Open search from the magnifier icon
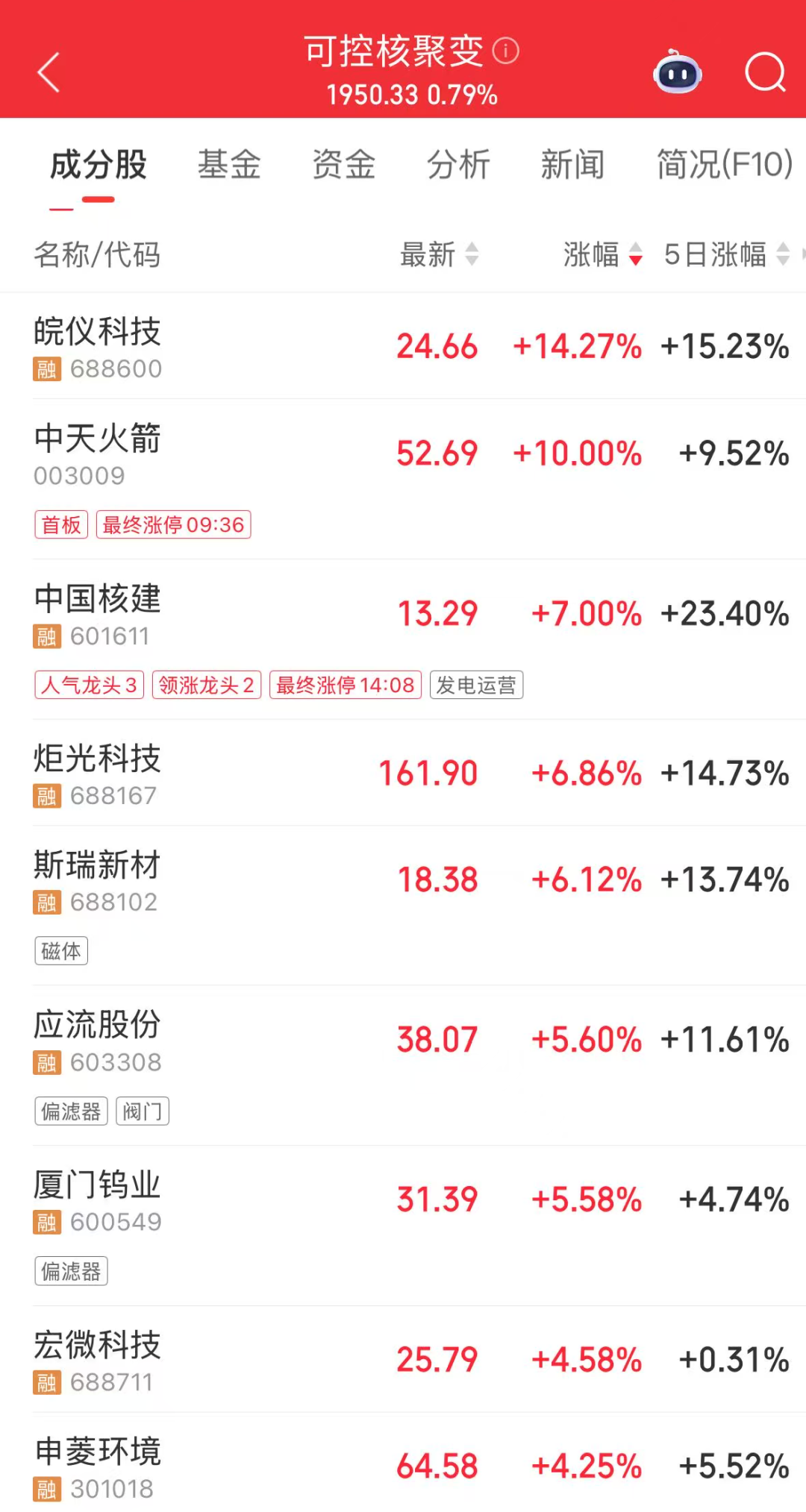 [x=763, y=72]
